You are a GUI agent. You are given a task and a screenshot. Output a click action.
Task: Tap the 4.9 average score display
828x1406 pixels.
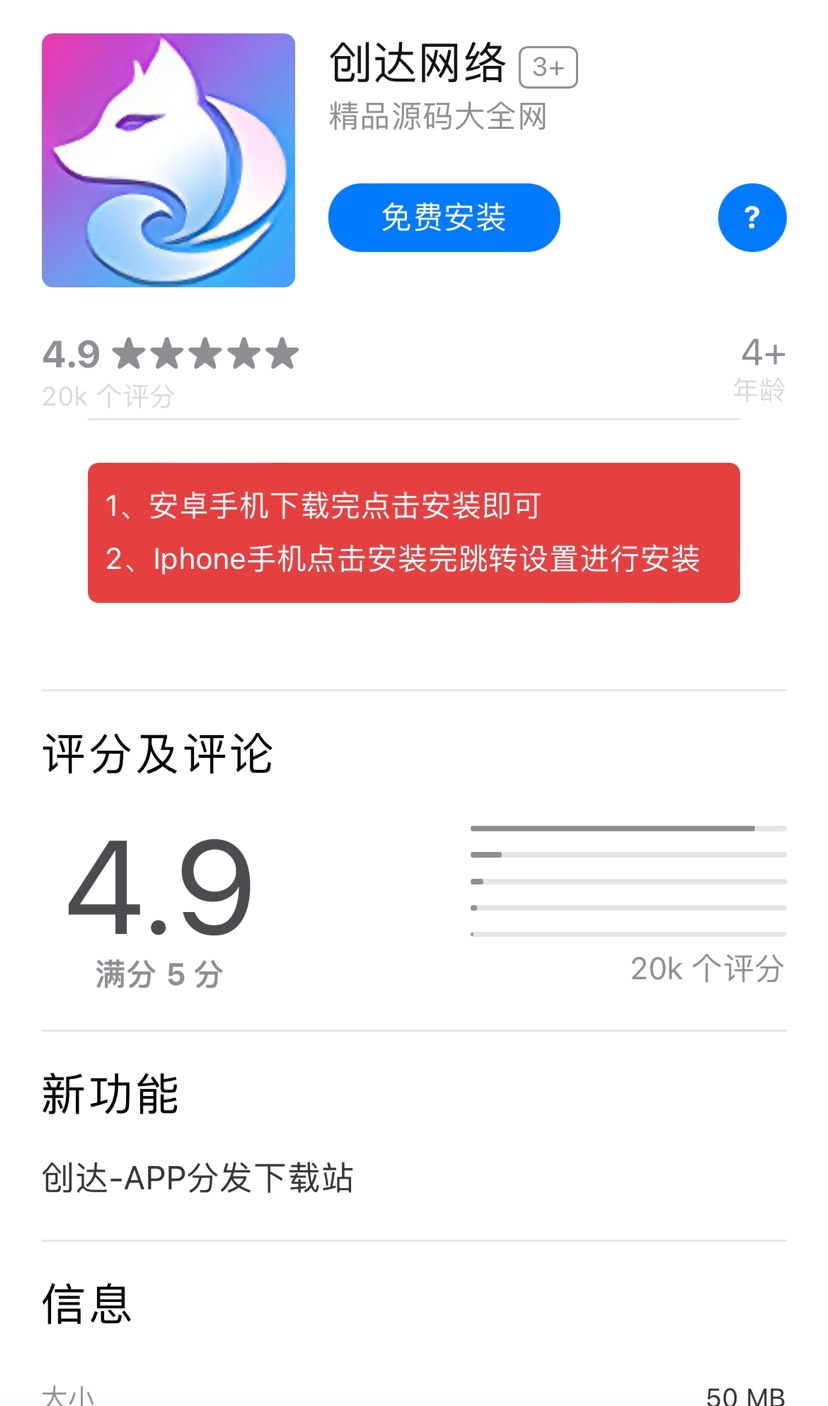160,890
